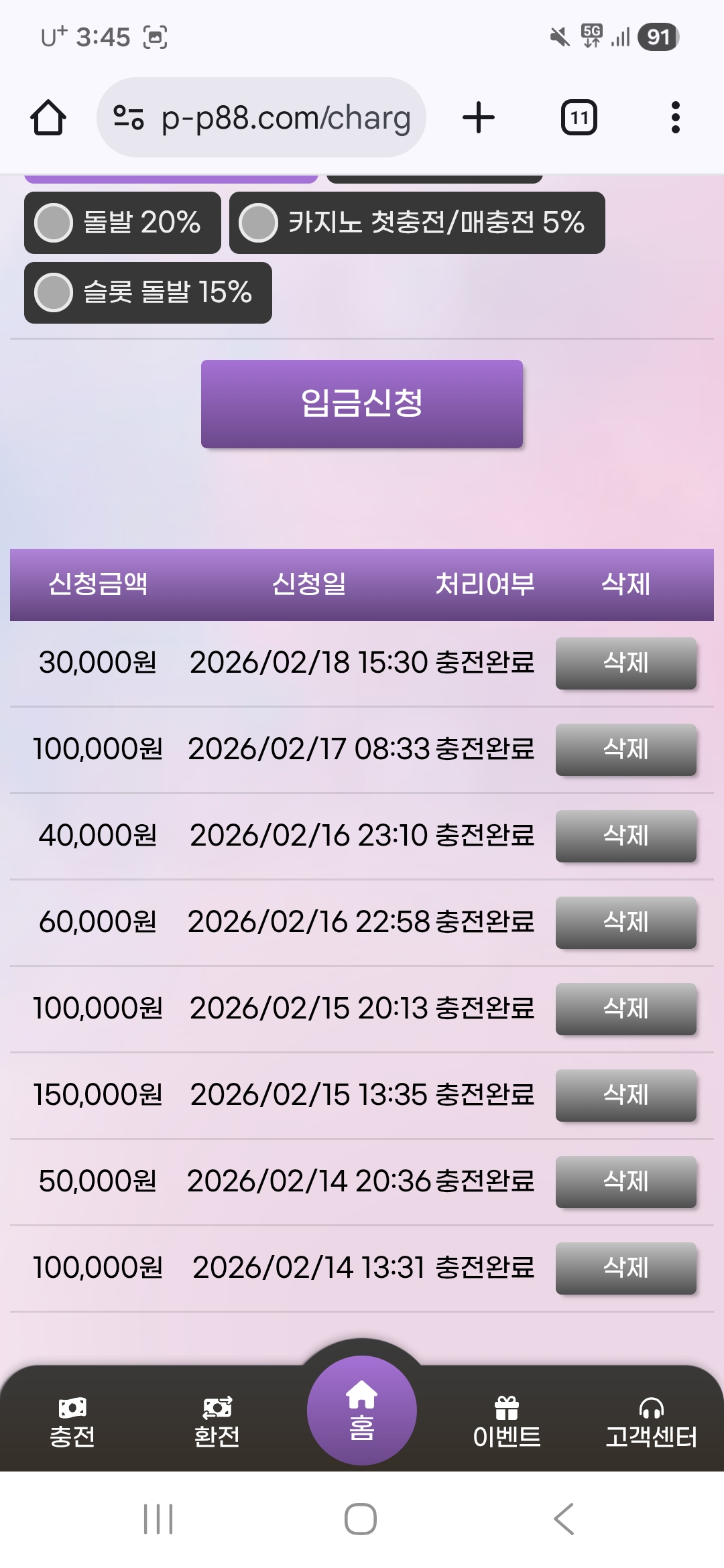The image size is (724, 1568).
Task: Delete the 100,000원 entry from 02/17 08:33
Action: tap(625, 749)
